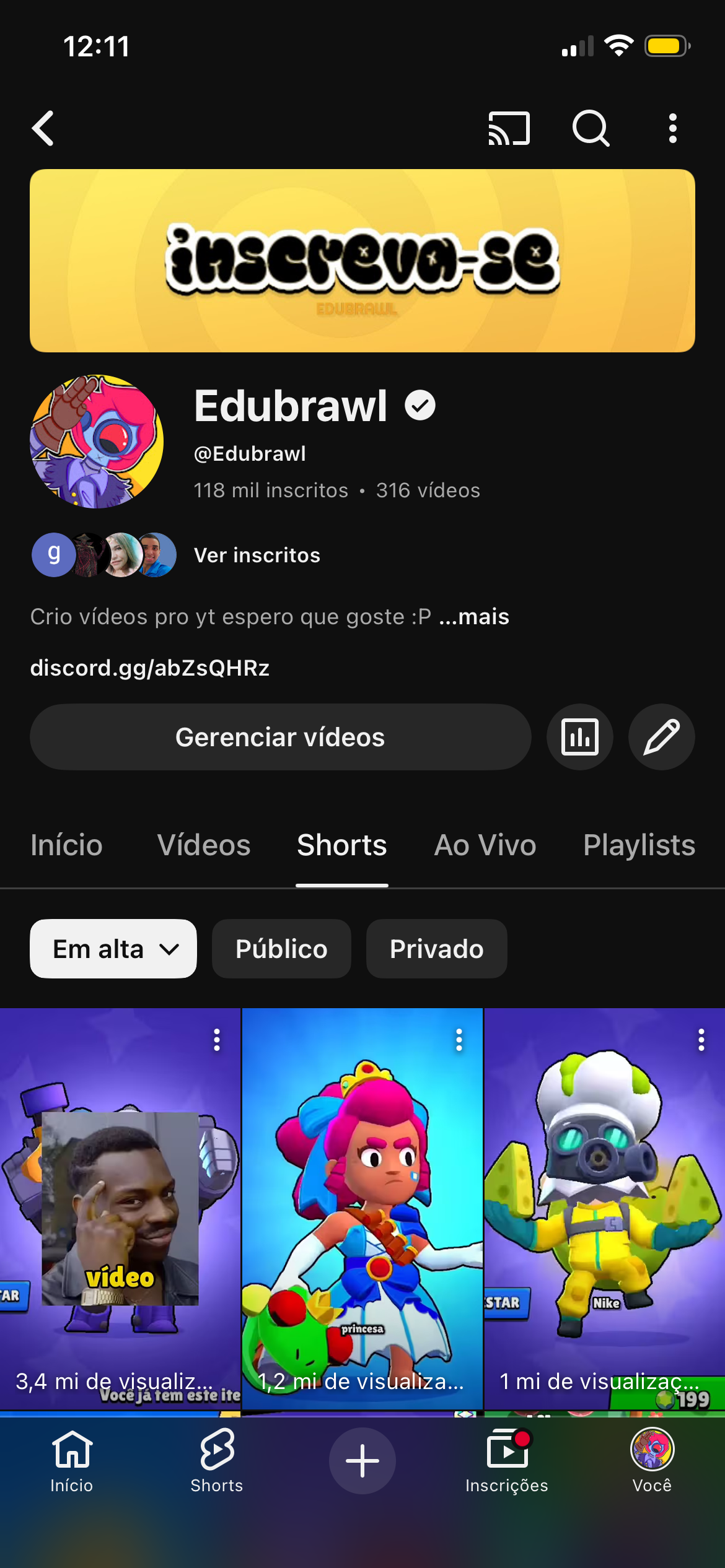This screenshot has width=725, height=1568.
Task: Search within the Edubrawl channel
Action: (591, 128)
